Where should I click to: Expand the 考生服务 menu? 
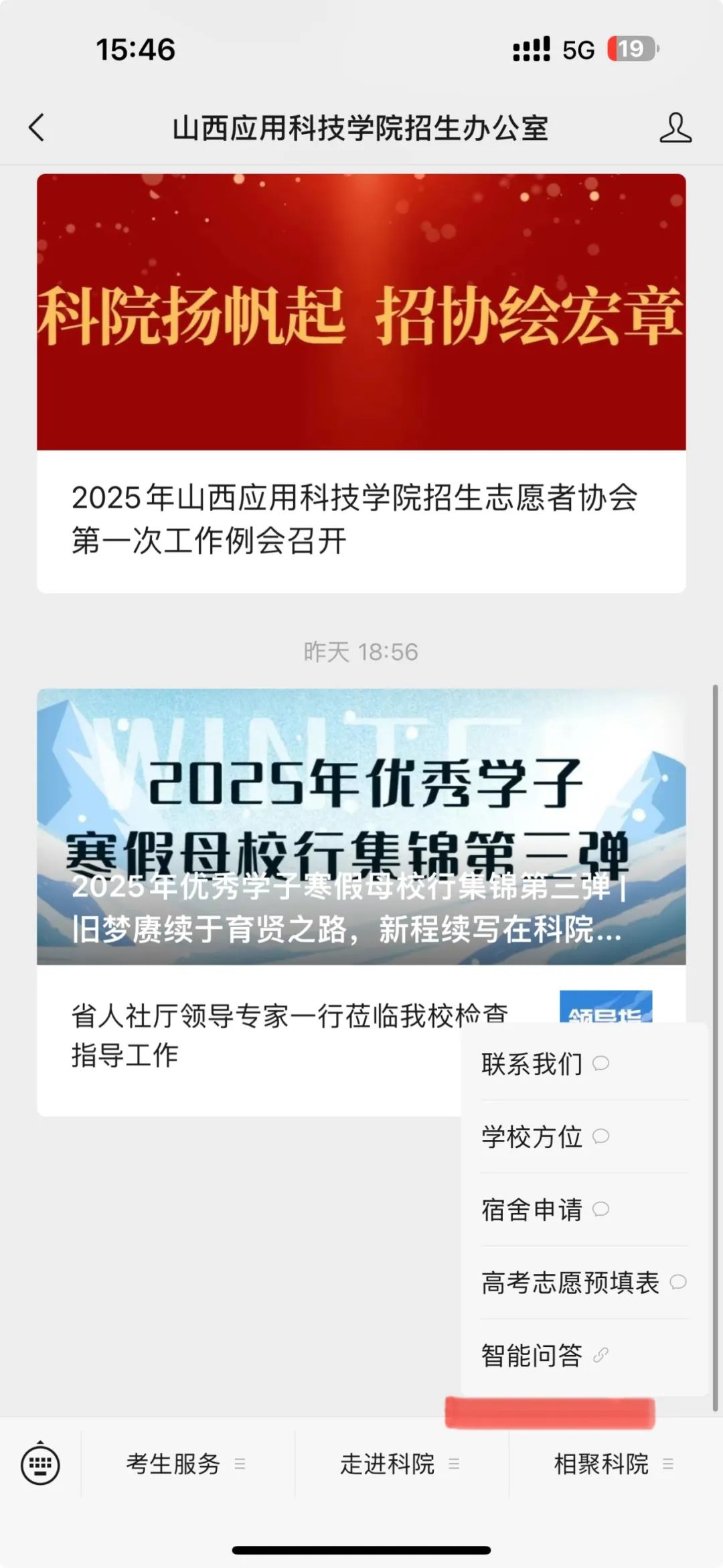coord(186,1464)
